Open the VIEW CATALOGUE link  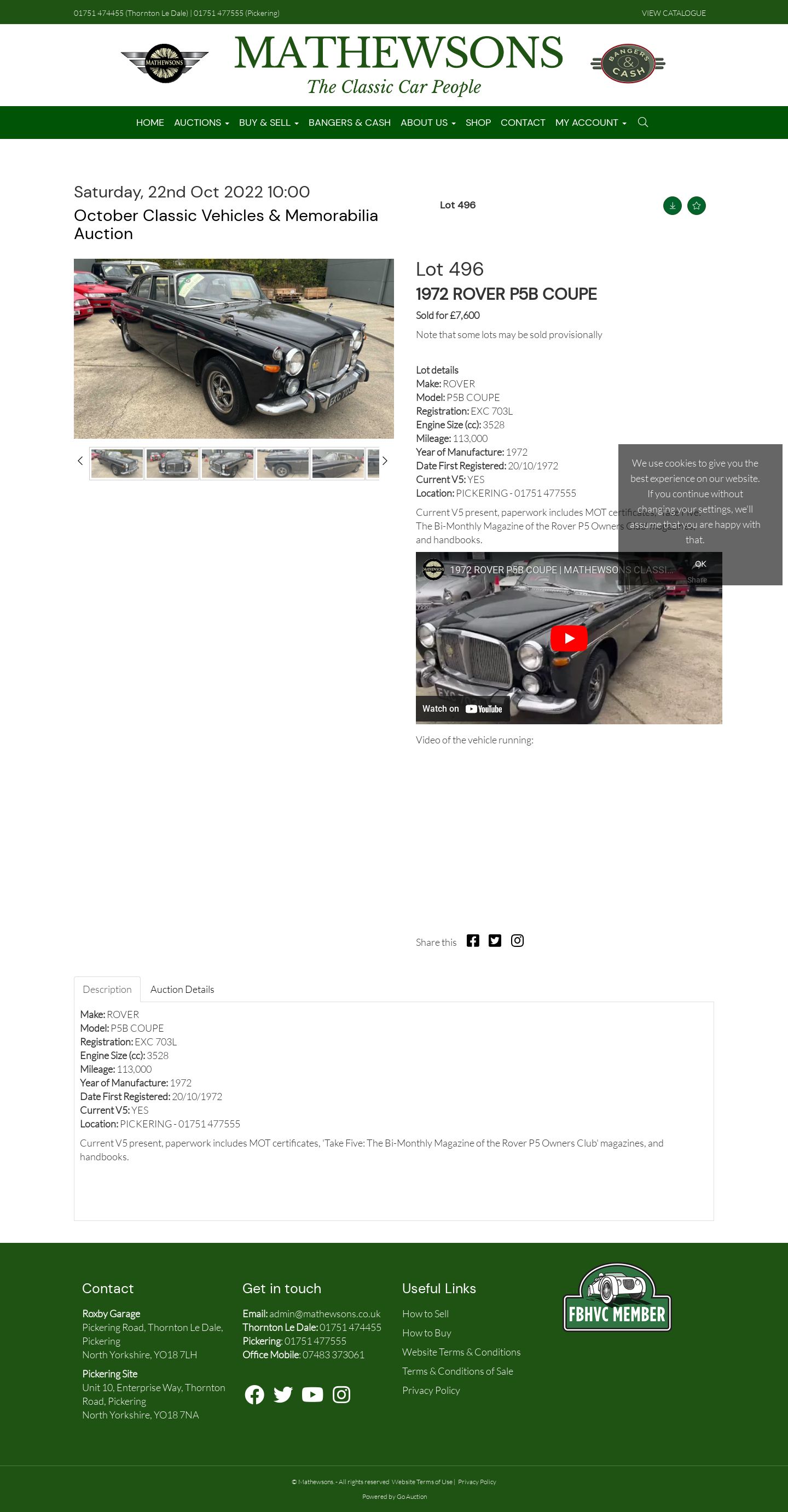click(673, 13)
